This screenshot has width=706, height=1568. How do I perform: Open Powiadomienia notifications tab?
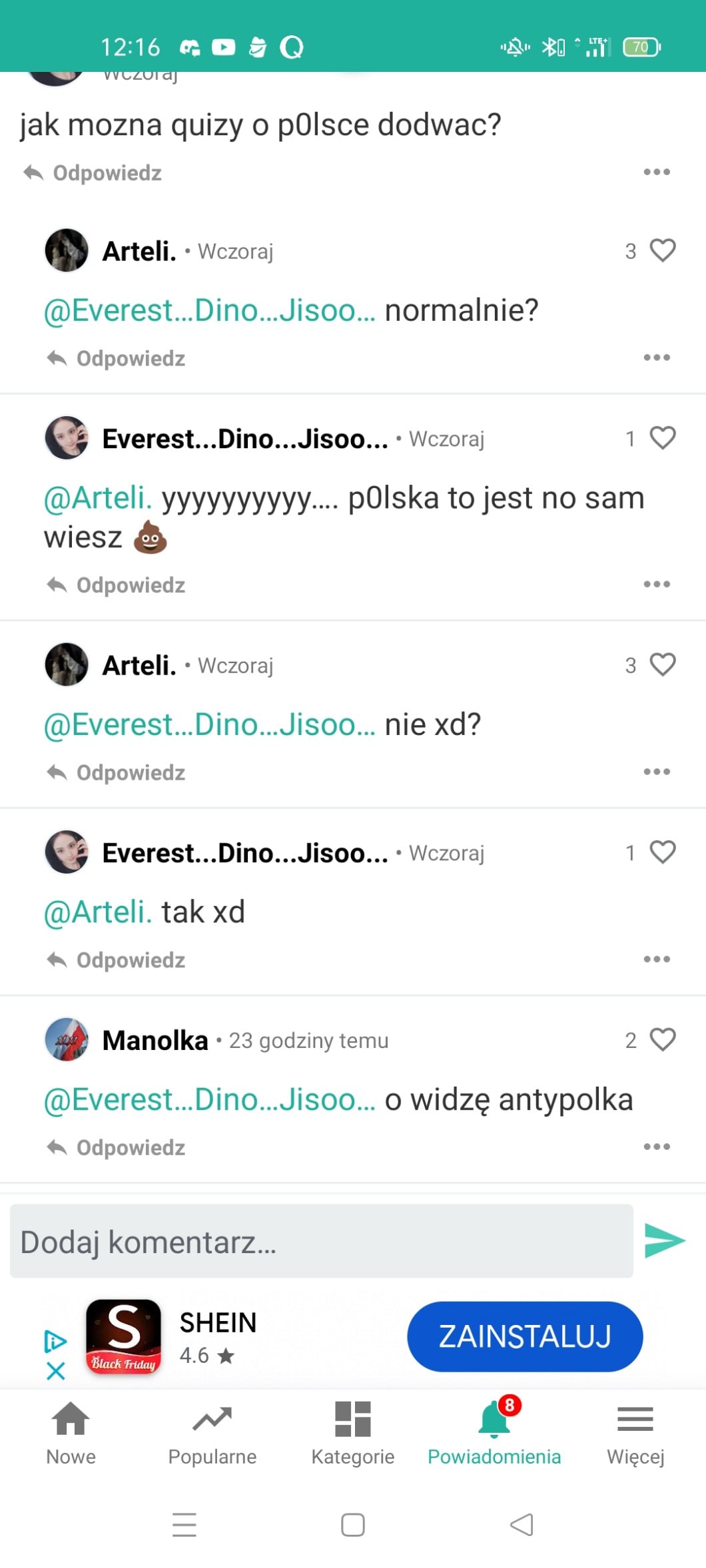point(494,1431)
